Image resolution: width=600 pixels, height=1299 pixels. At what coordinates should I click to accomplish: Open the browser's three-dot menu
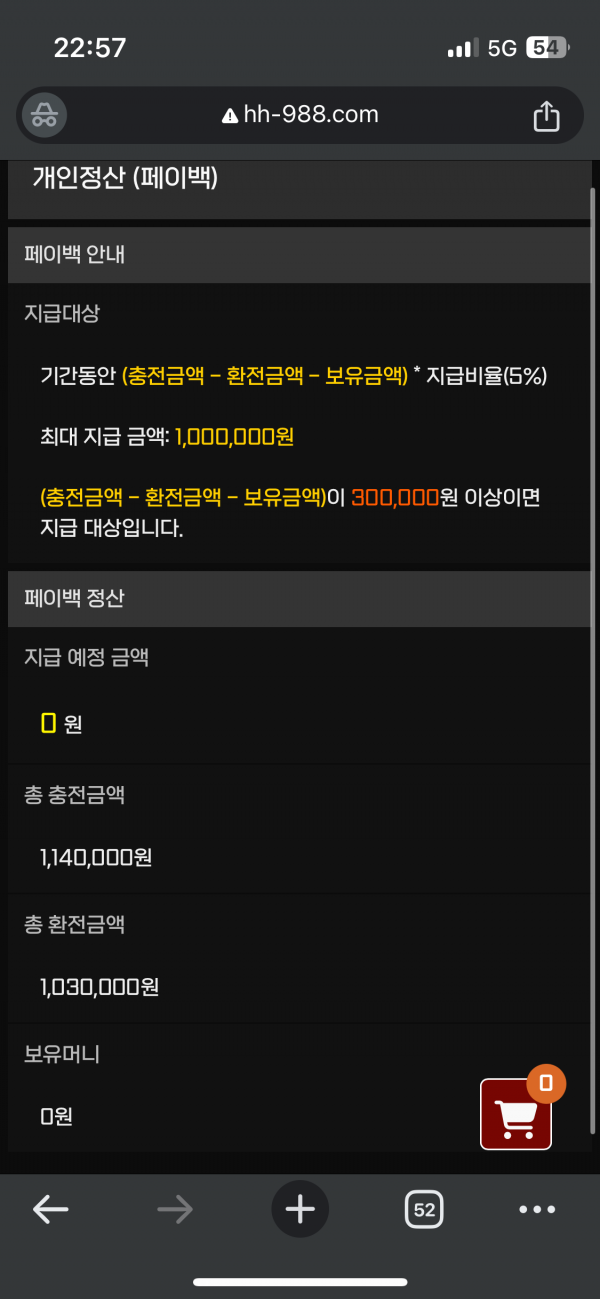[x=537, y=1209]
